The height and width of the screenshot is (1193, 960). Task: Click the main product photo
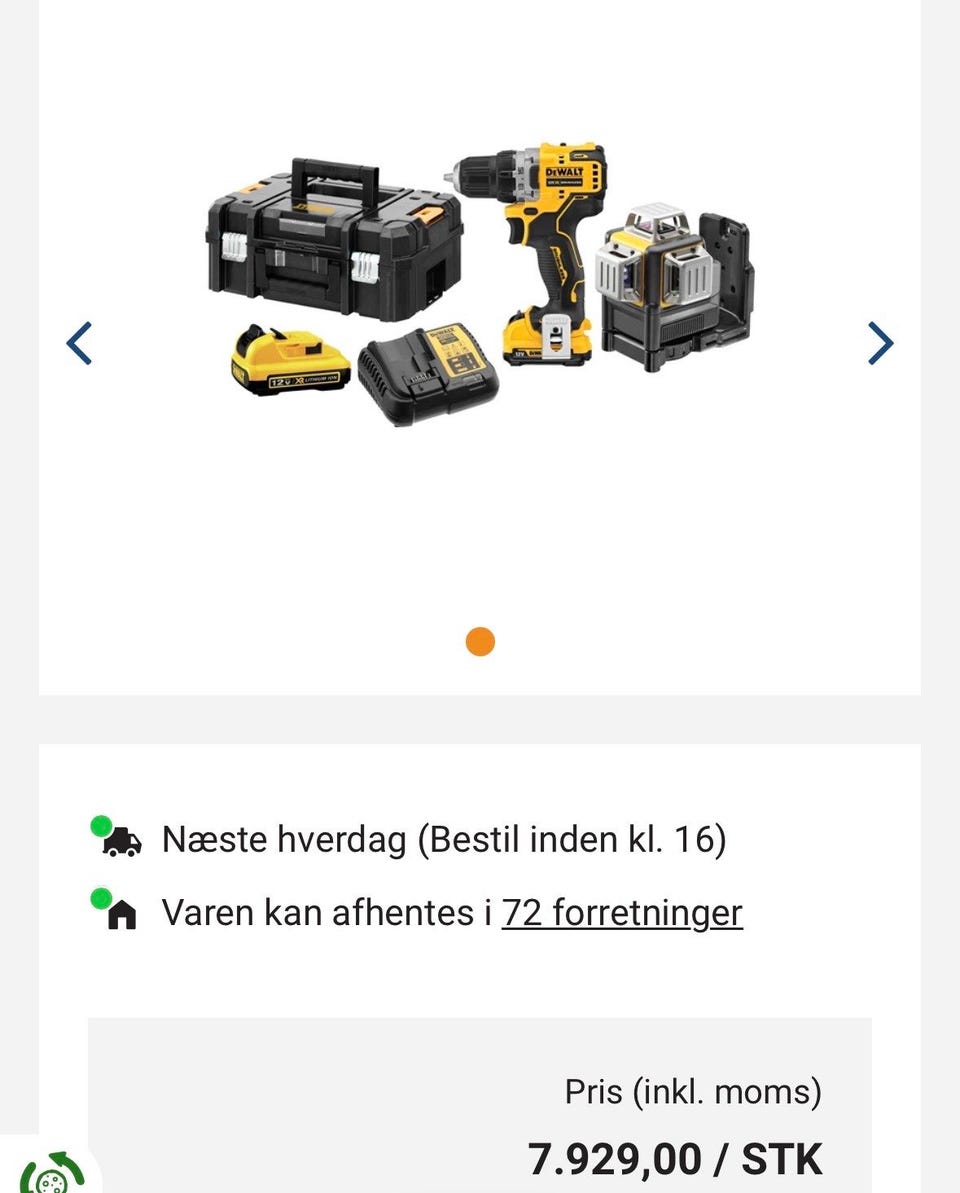coord(480,300)
